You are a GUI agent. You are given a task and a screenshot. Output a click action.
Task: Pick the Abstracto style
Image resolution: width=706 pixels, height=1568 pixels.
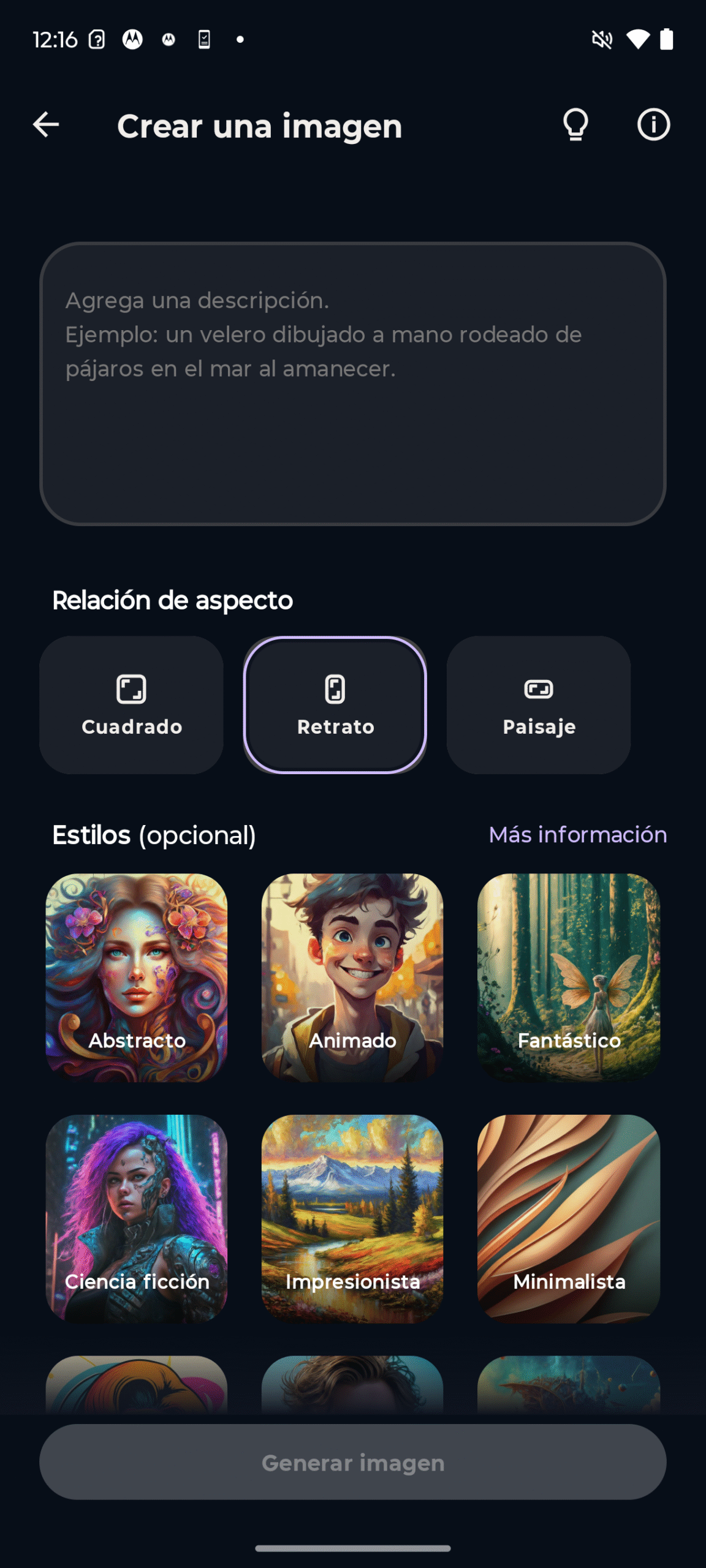coord(137,977)
